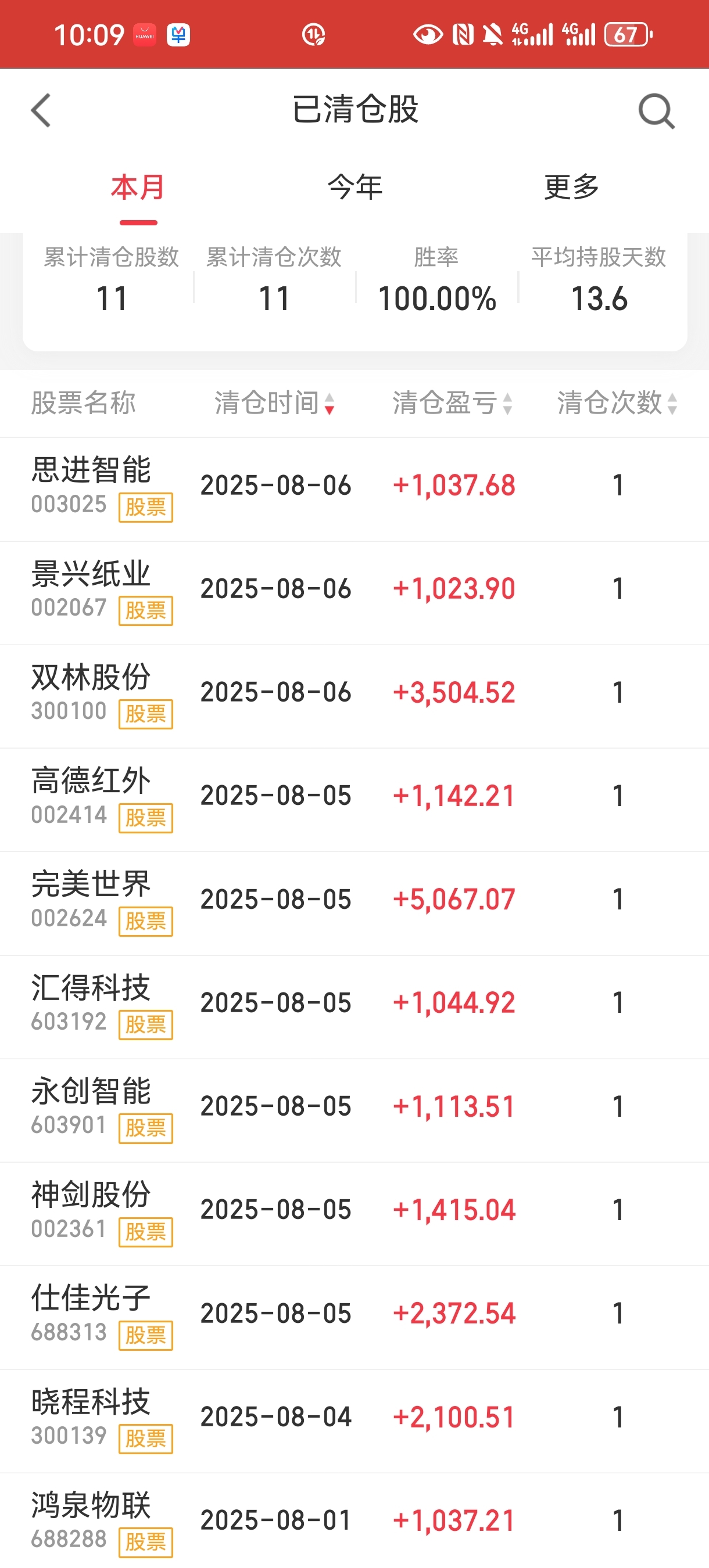The width and height of the screenshot is (709, 1568).
Task: Open the 思进智能 003025 row
Action: 354,490
